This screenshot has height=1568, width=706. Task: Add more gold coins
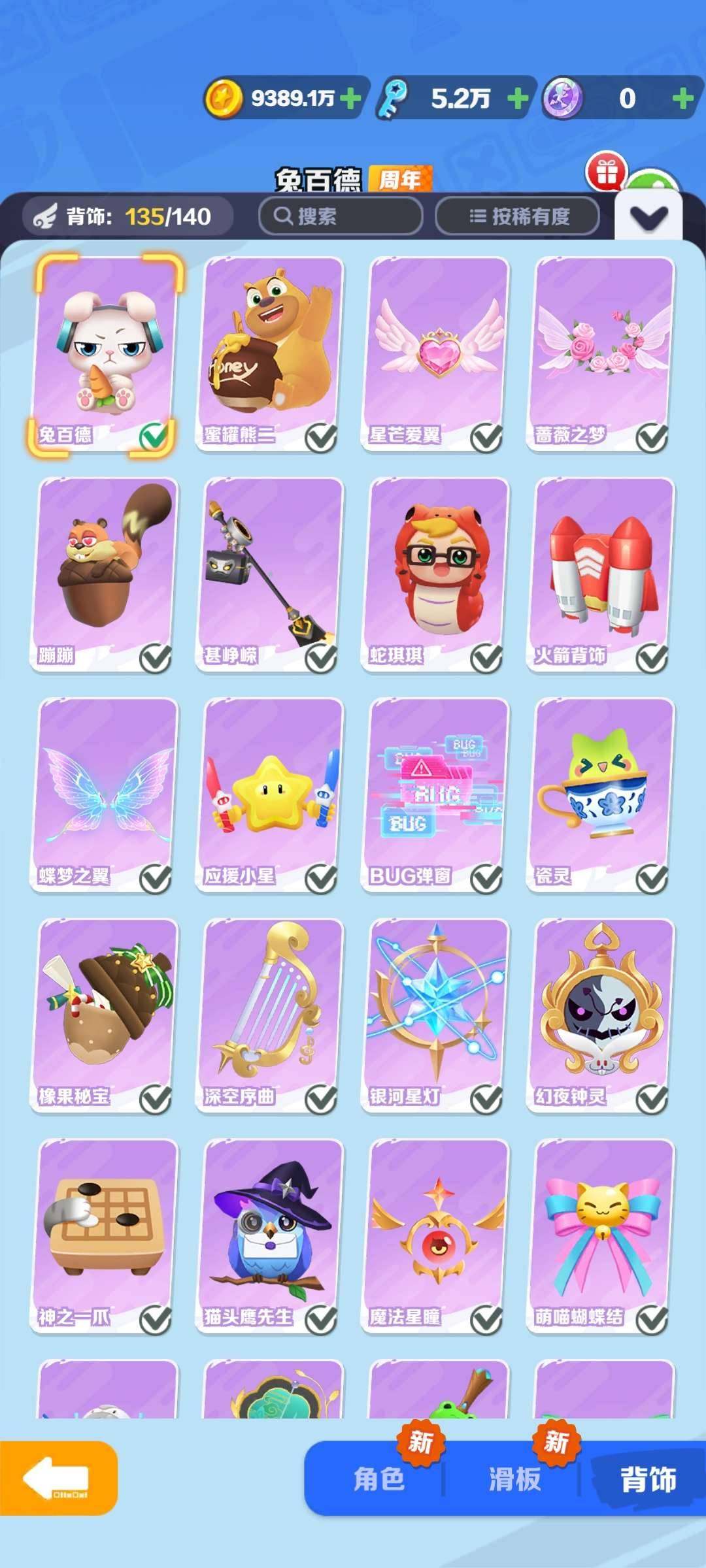tap(351, 99)
